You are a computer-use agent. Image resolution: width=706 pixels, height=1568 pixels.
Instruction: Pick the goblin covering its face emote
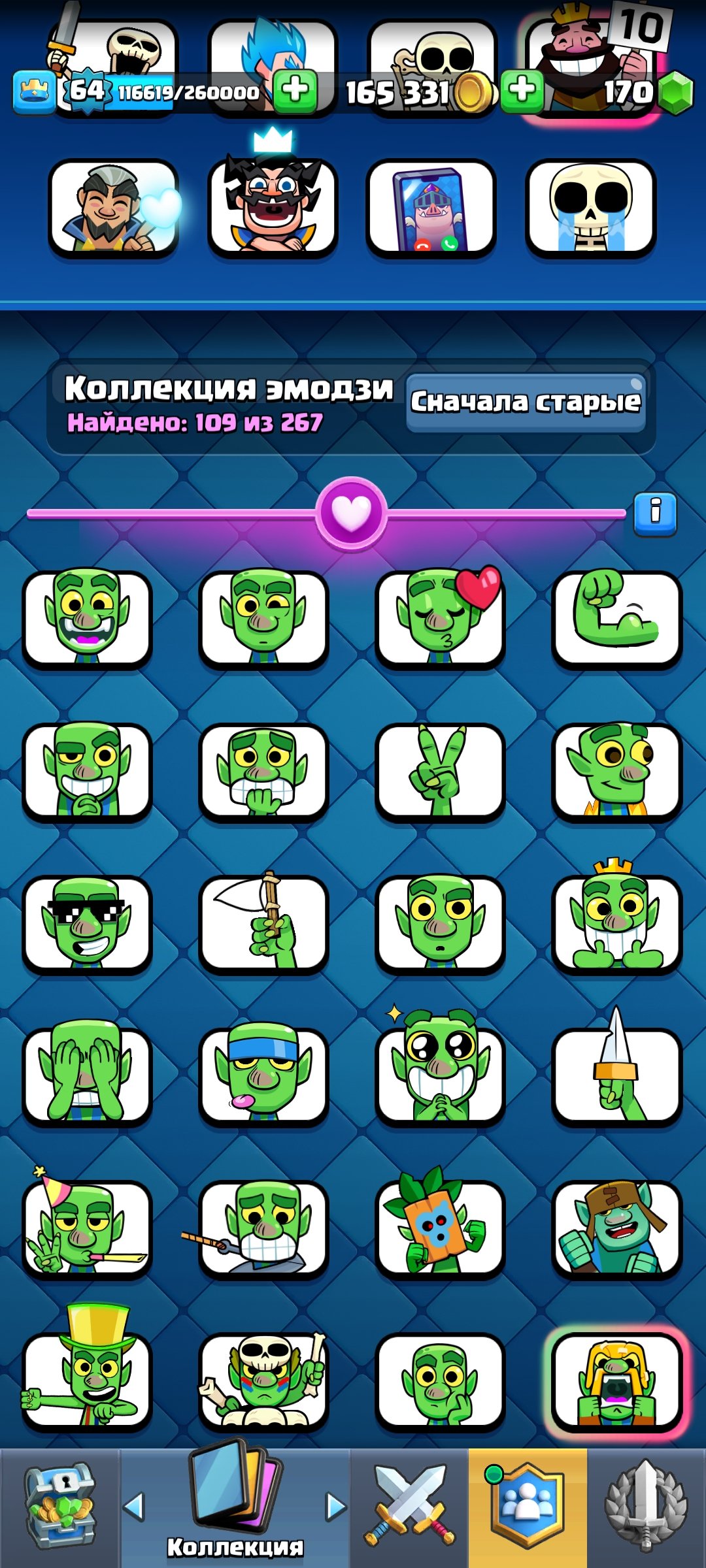(87, 1075)
